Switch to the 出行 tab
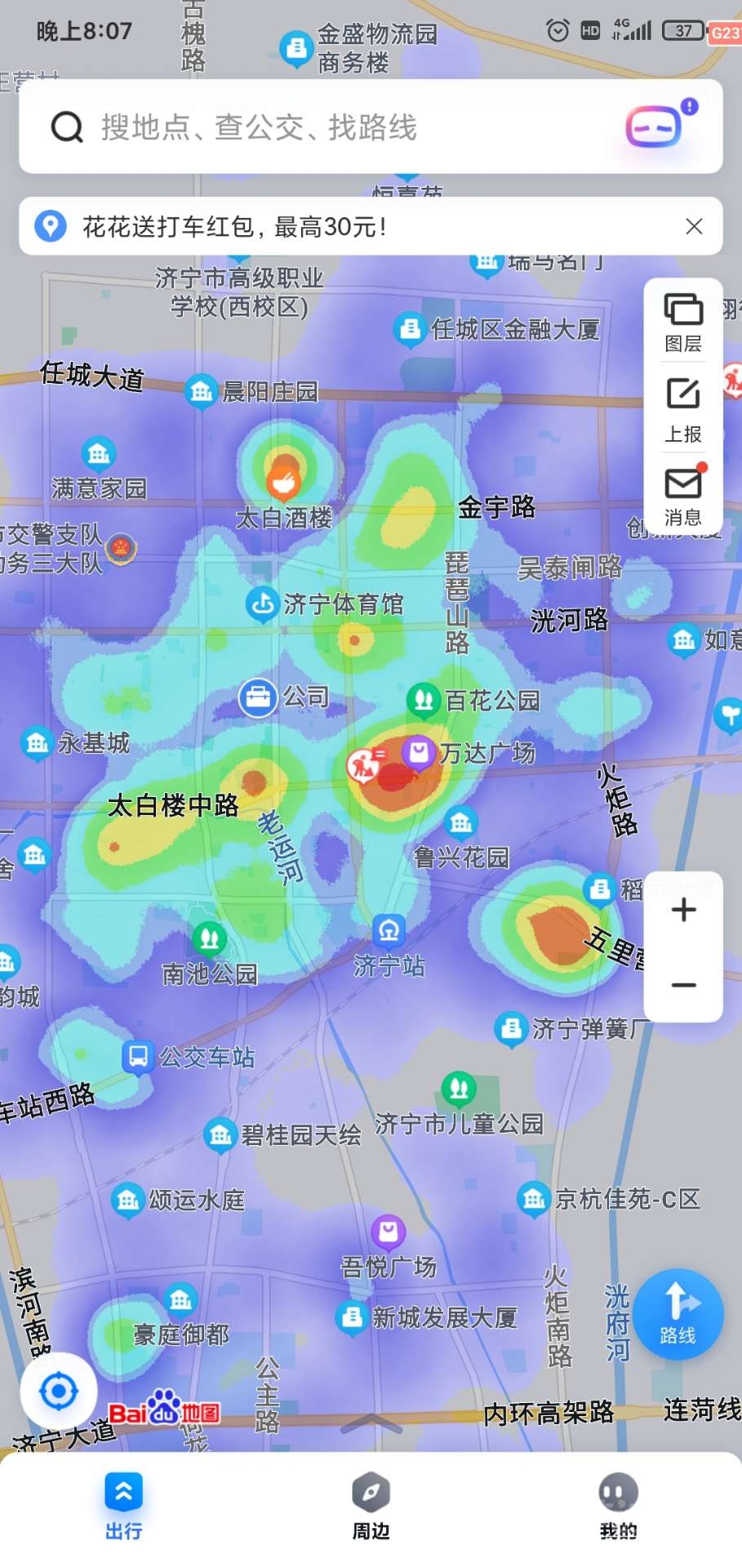The height and width of the screenshot is (1568, 742). tap(124, 1506)
